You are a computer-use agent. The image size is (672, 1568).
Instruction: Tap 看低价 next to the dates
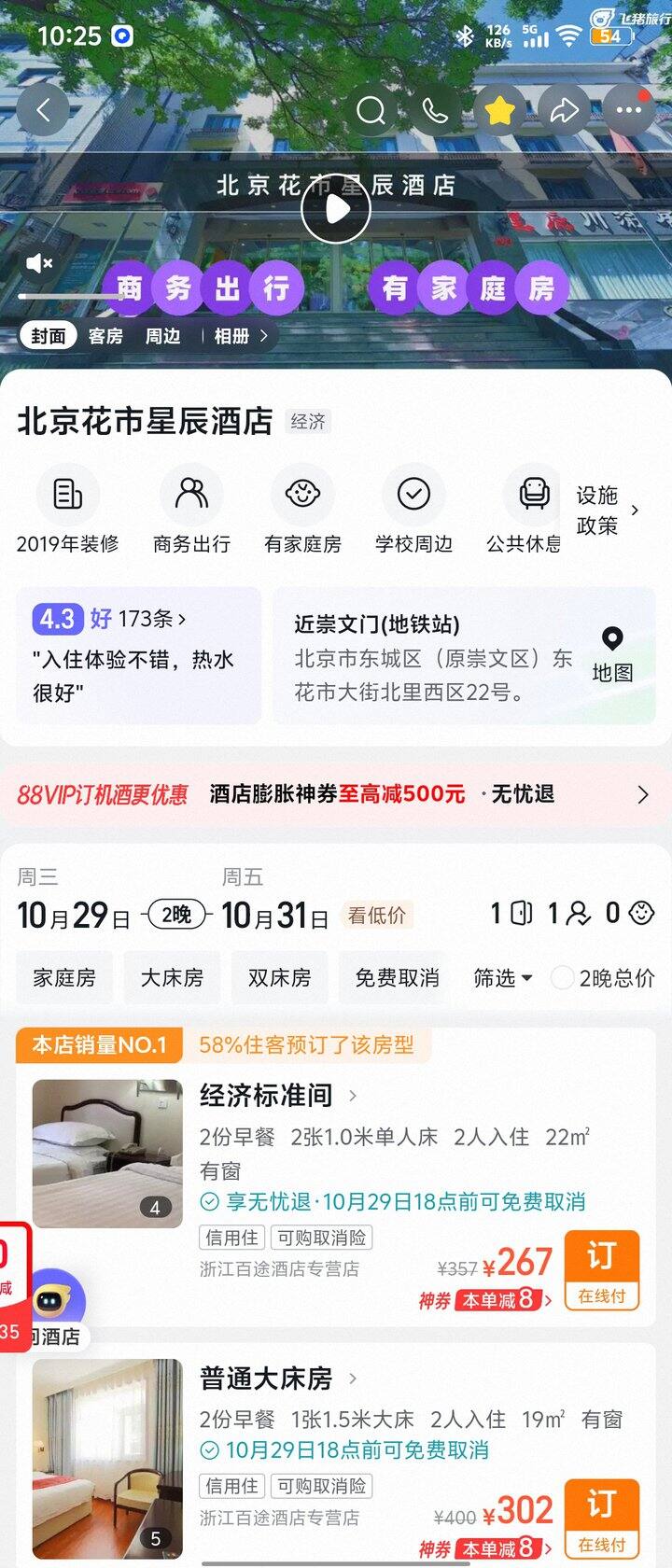(x=376, y=916)
